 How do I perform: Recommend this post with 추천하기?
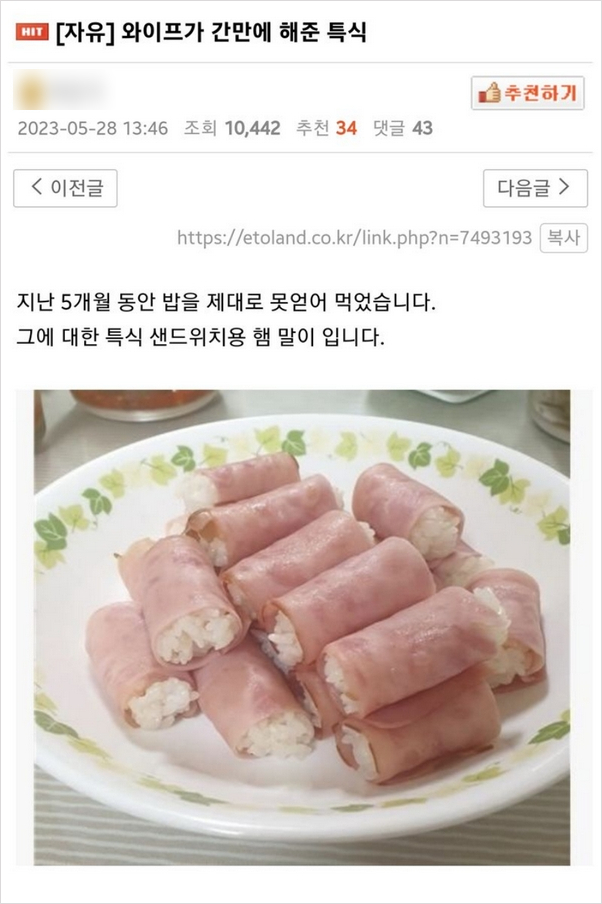tap(528, 93)
